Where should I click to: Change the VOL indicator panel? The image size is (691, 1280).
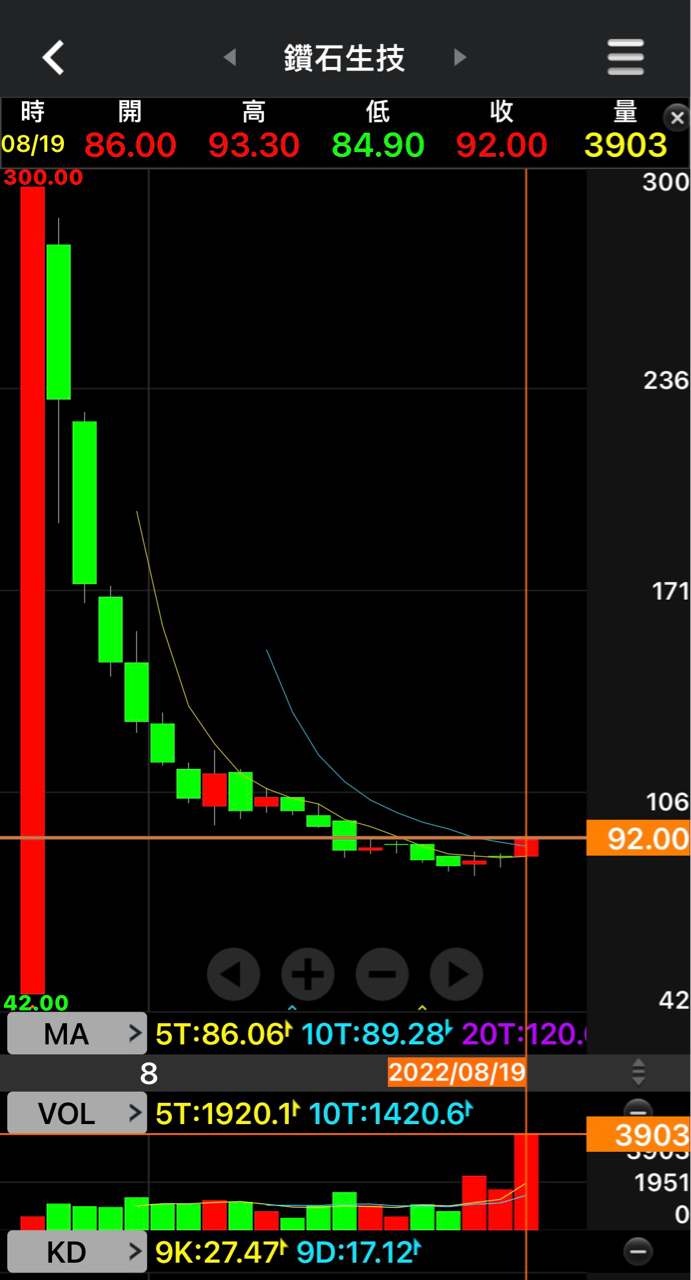pos(77,1112)
